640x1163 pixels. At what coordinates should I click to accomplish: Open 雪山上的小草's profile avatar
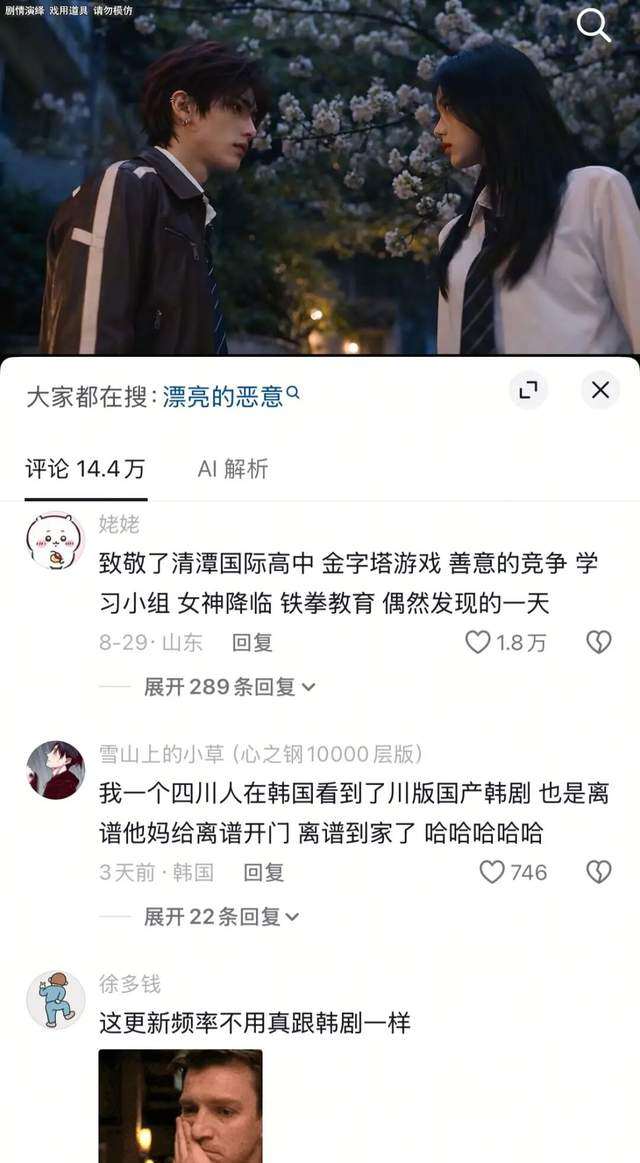pyautogui.click(x=56, y=770)
